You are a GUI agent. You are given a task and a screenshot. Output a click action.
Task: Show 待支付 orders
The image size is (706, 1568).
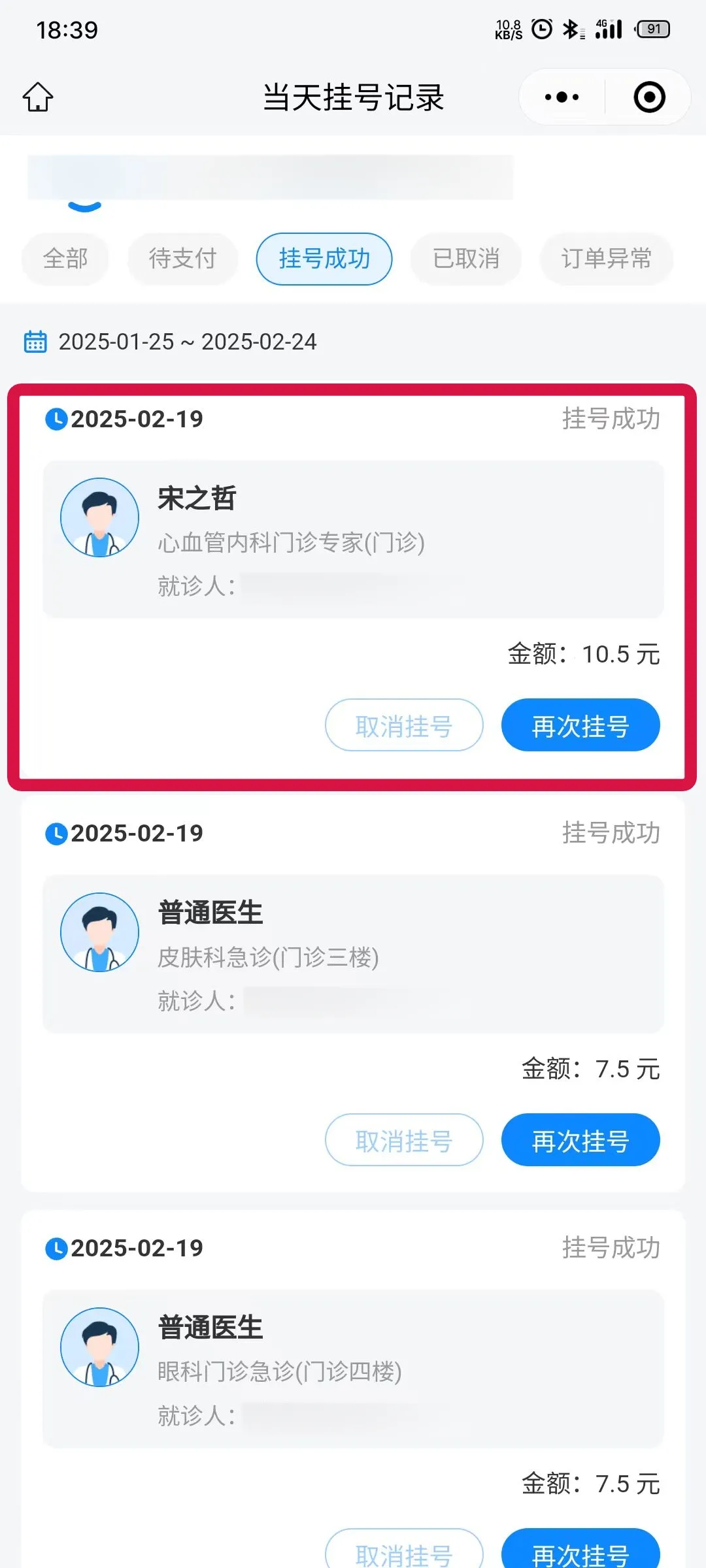[x=182, y=259]
